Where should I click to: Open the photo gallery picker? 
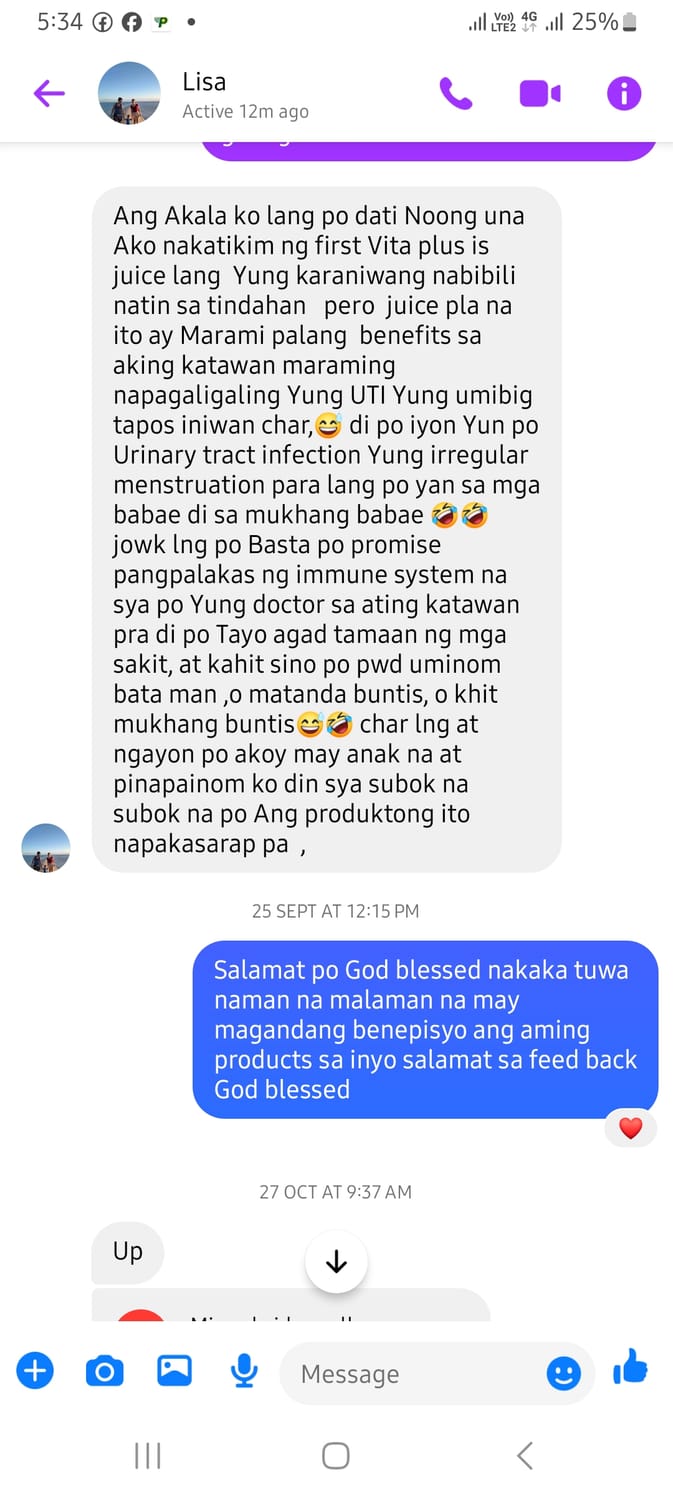(x=174, y=1370)
